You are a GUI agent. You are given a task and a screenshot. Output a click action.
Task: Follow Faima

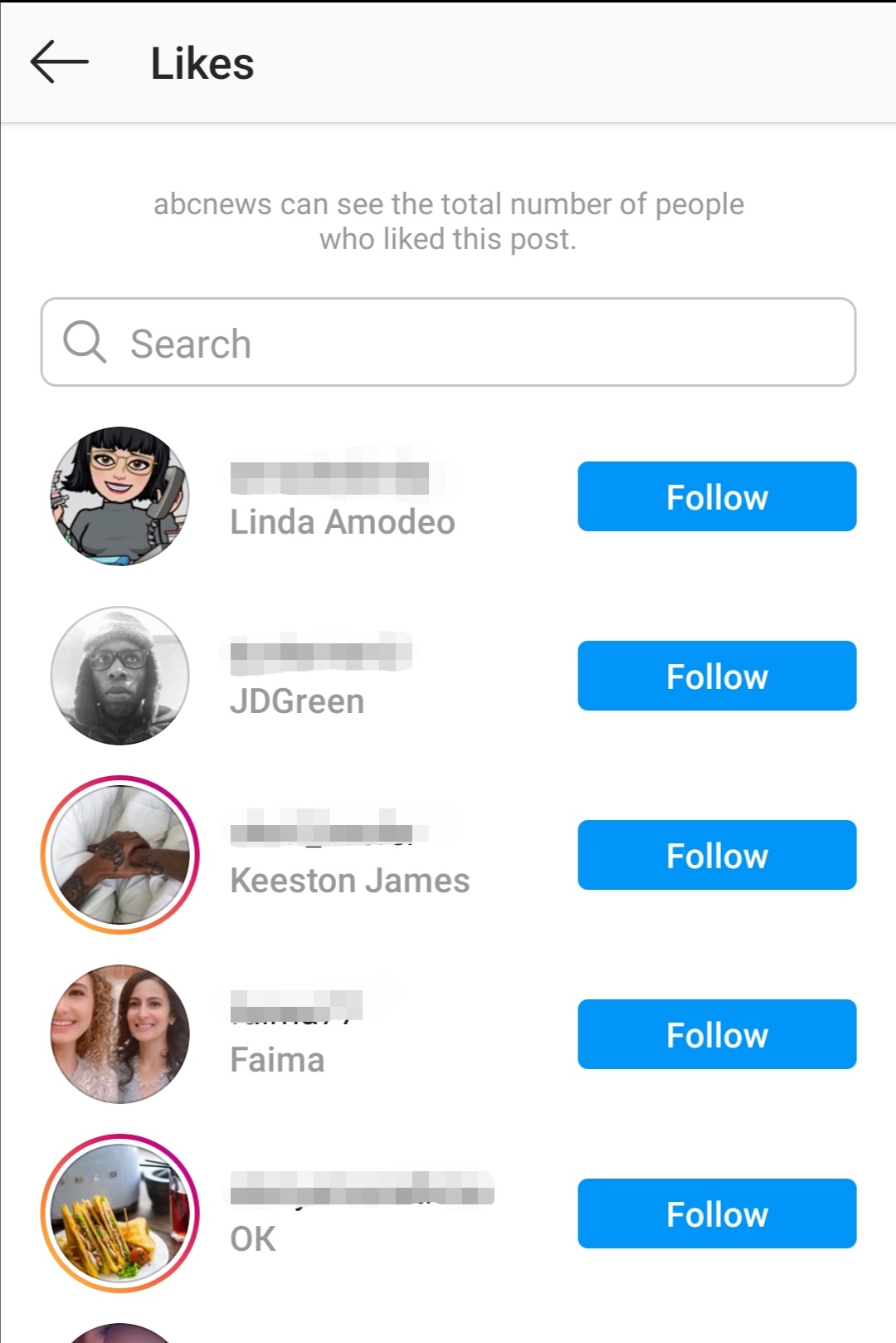pos(717,1034)
